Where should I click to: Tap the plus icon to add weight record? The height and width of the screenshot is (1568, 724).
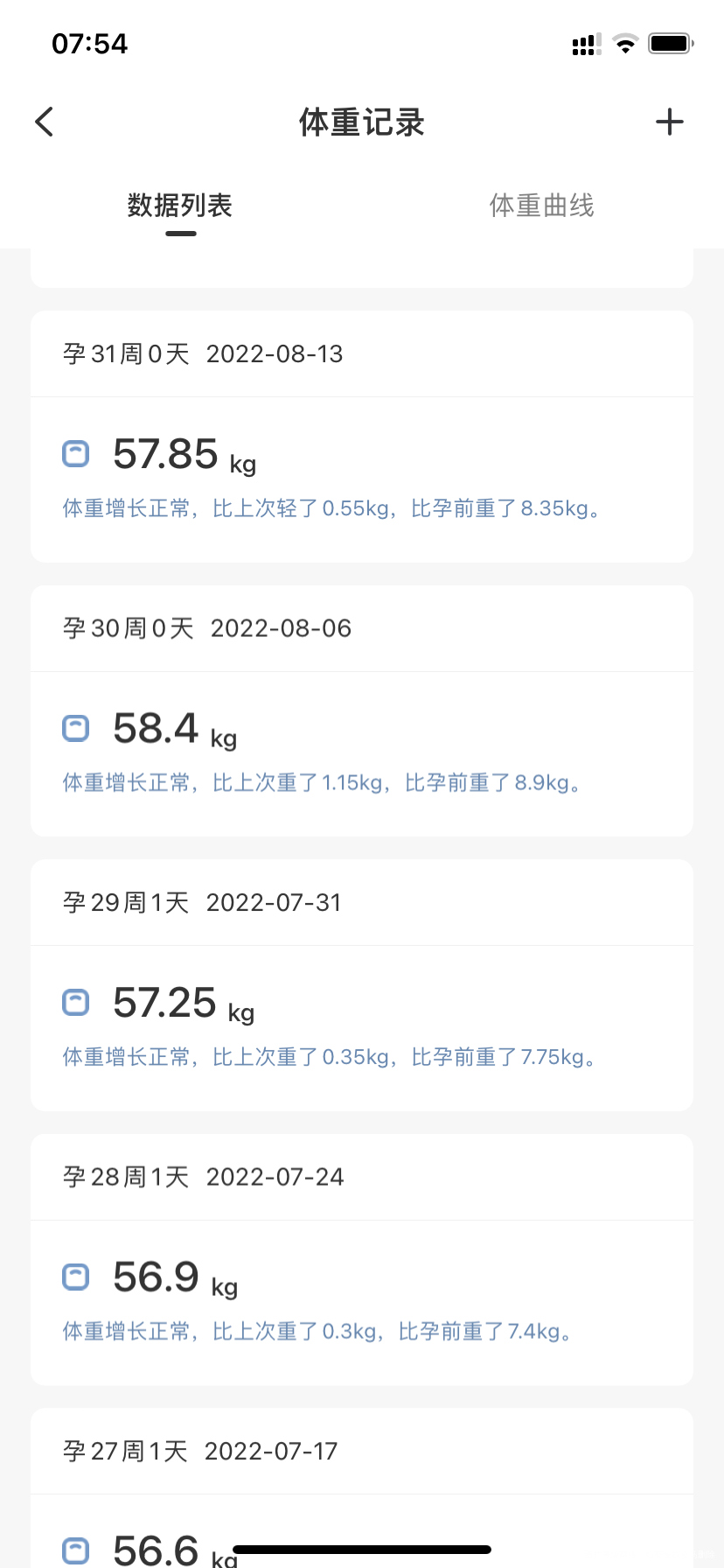(x=670, y=122)
